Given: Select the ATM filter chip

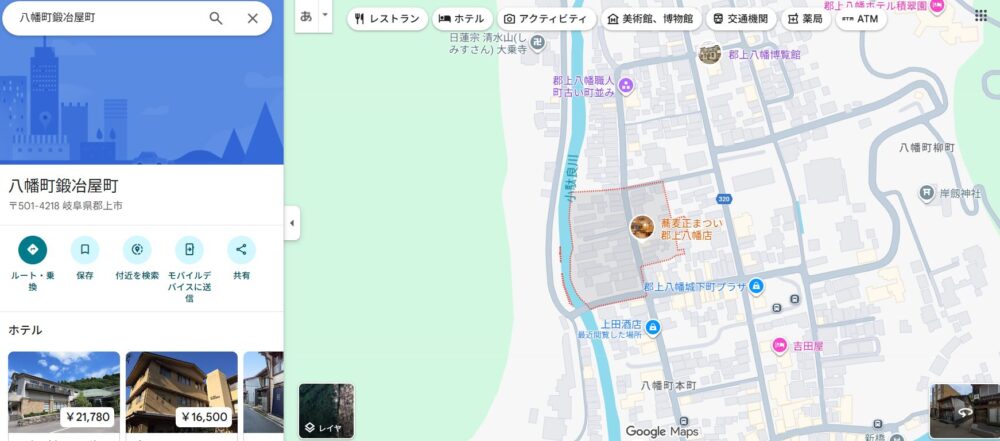Looking at the screenshot, I should (x=860, y=19).
